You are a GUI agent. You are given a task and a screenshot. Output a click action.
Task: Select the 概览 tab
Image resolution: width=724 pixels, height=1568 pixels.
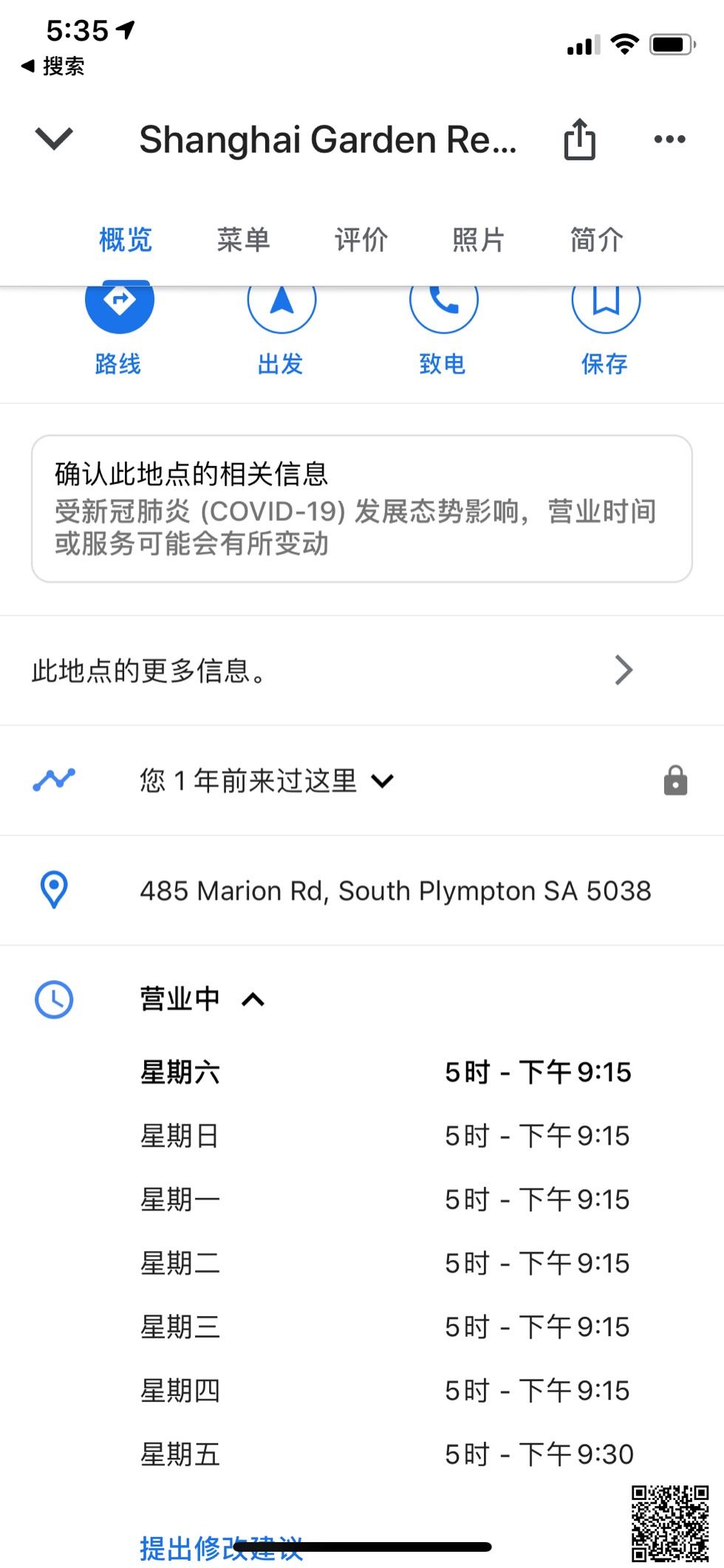click(x=126, y=240)
